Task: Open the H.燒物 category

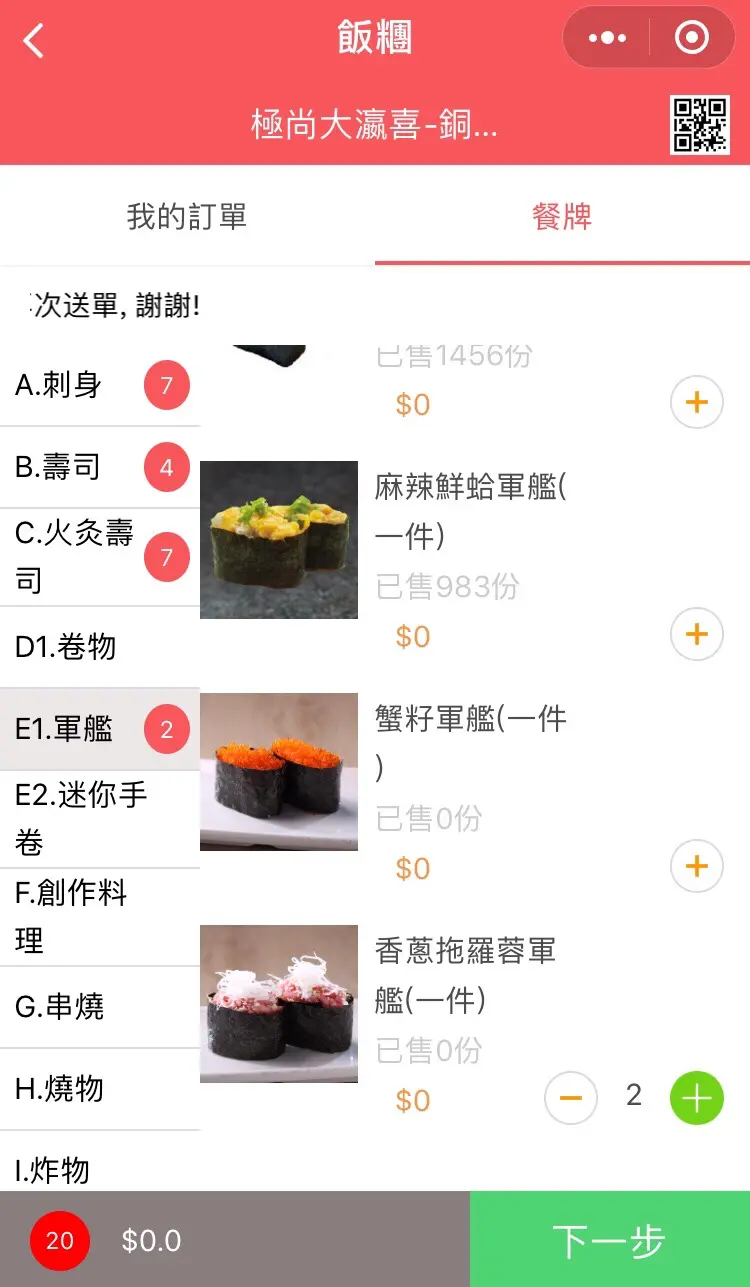Action: click(100, 1089)
